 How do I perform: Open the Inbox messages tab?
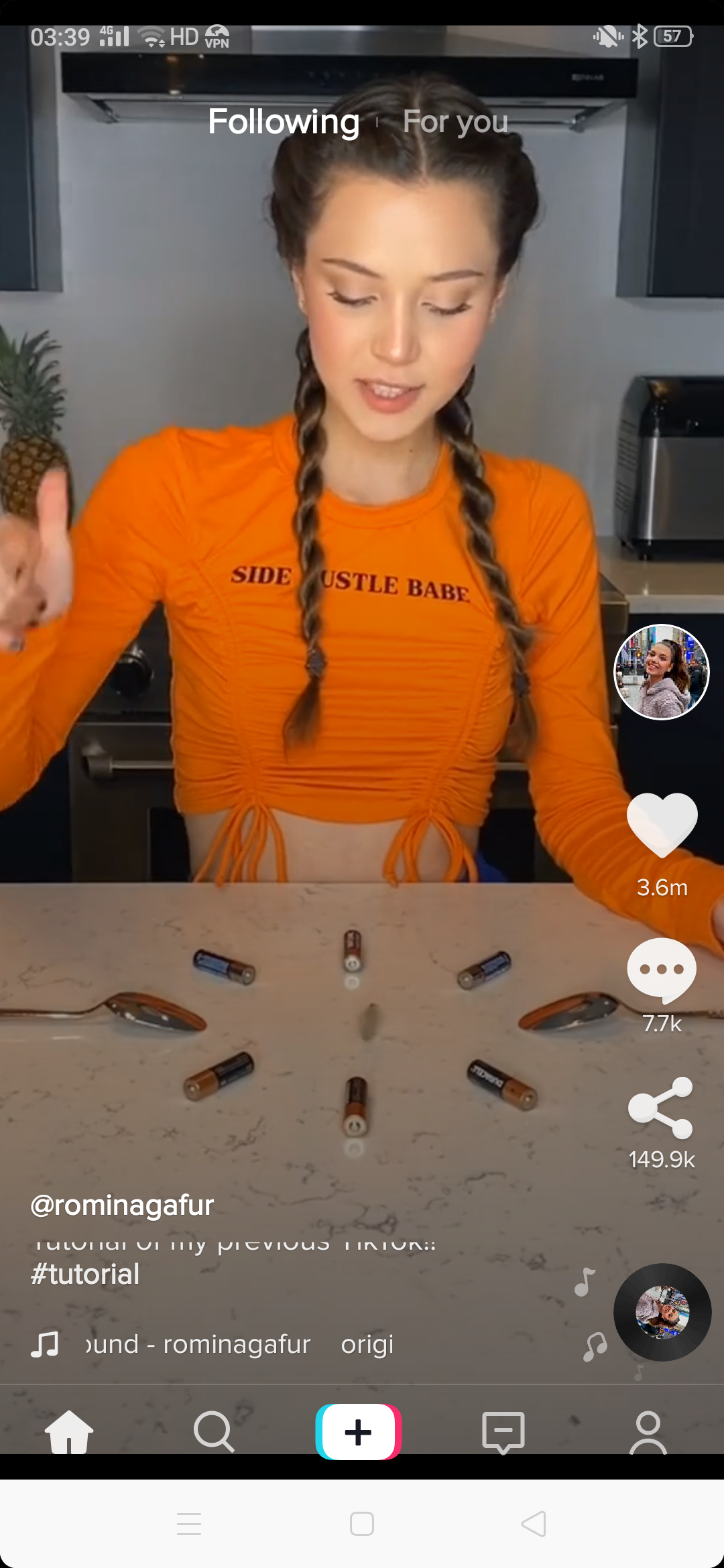click(x=503, y=1432)
